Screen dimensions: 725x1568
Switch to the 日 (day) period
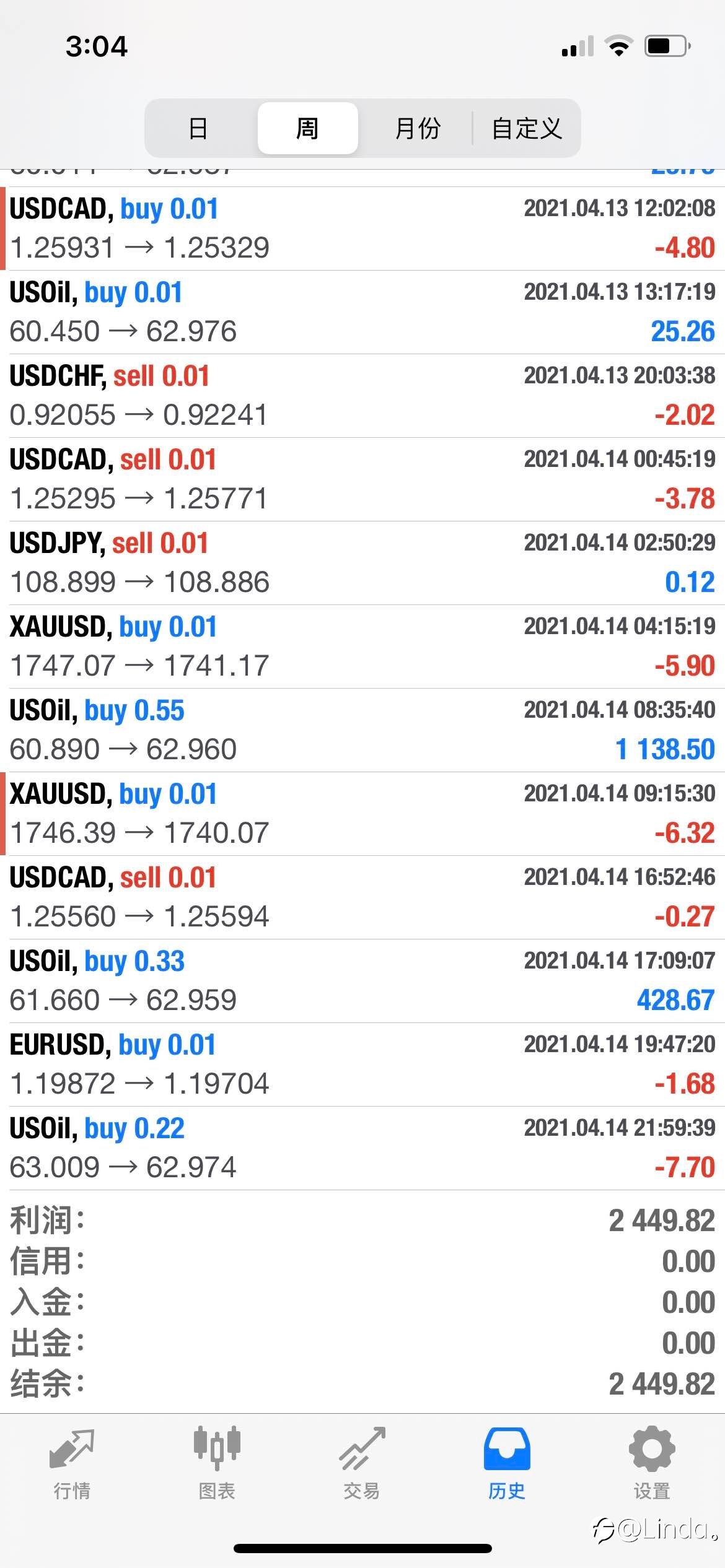pos(198,128)
